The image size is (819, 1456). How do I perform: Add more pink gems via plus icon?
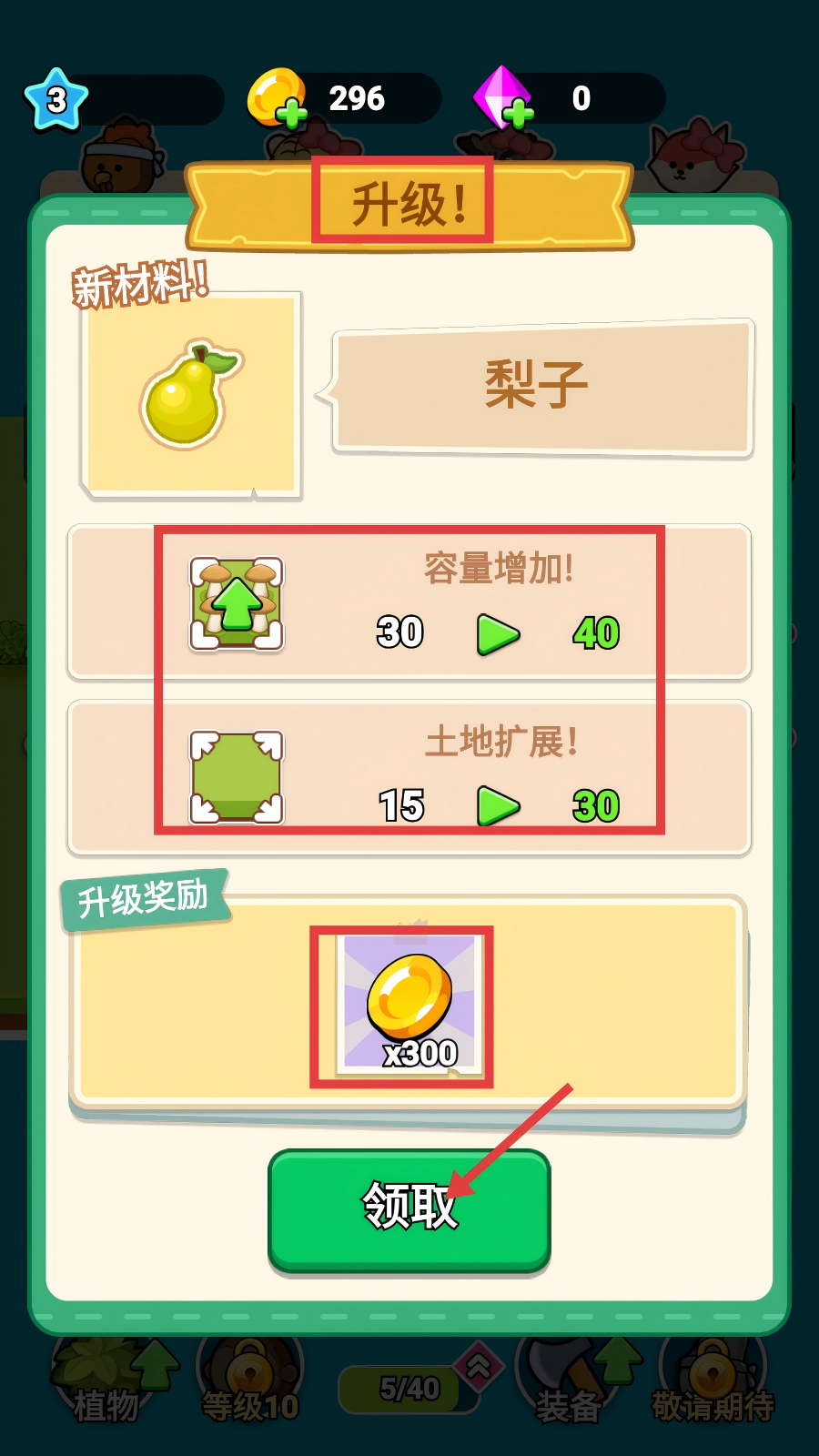pyautogui.click(x=518, y=115)
